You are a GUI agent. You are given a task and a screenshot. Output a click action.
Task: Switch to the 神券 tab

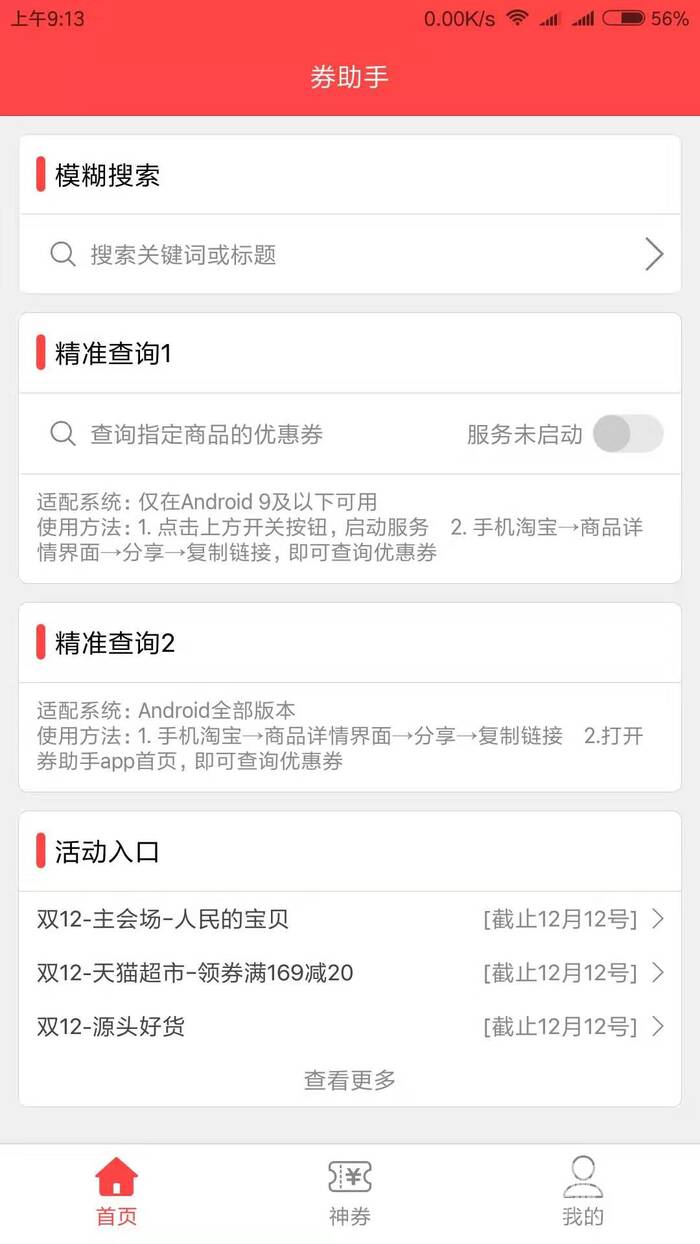[350, 1192]
